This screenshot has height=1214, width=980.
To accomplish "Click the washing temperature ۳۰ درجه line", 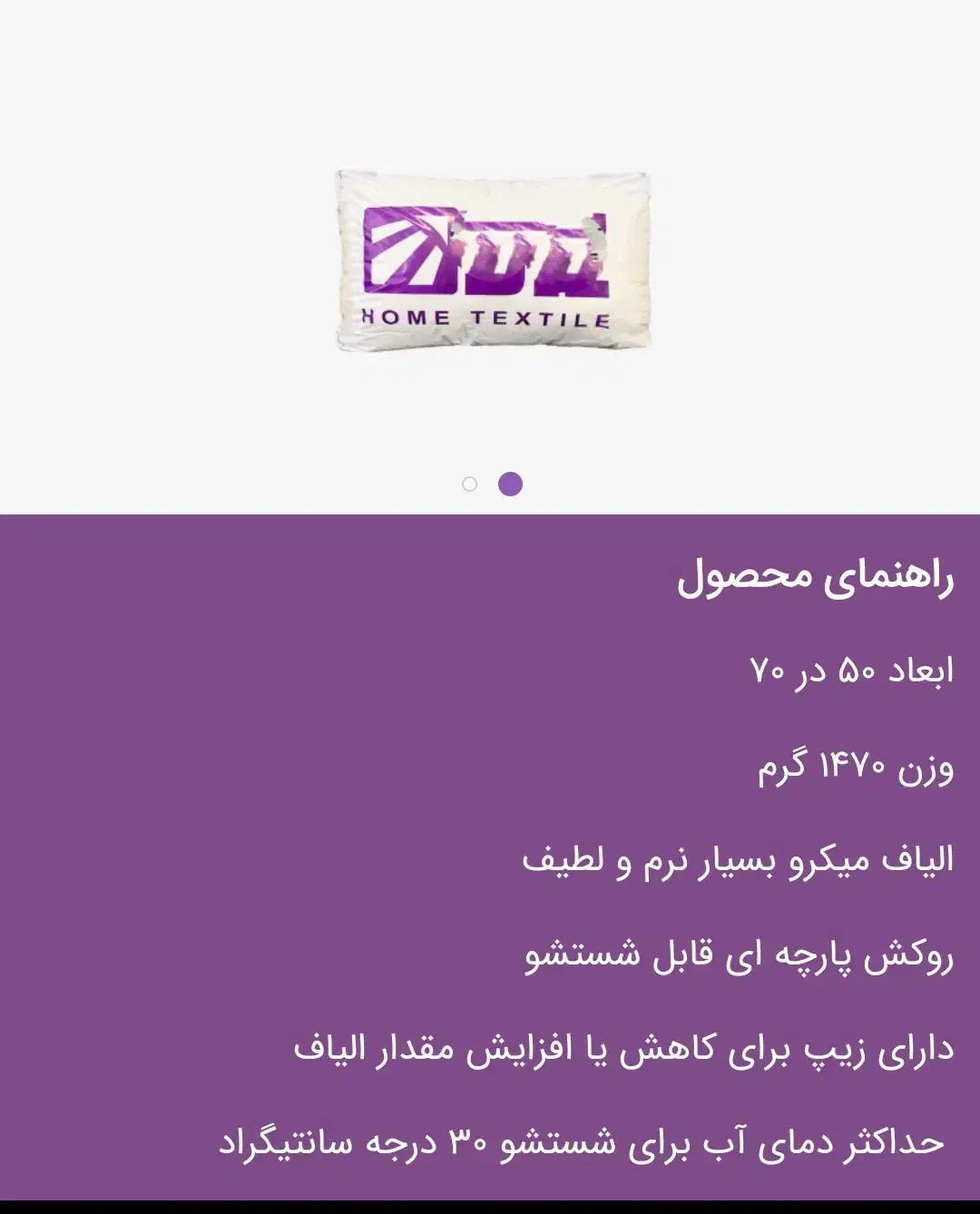I will [x=581, y=1143].
